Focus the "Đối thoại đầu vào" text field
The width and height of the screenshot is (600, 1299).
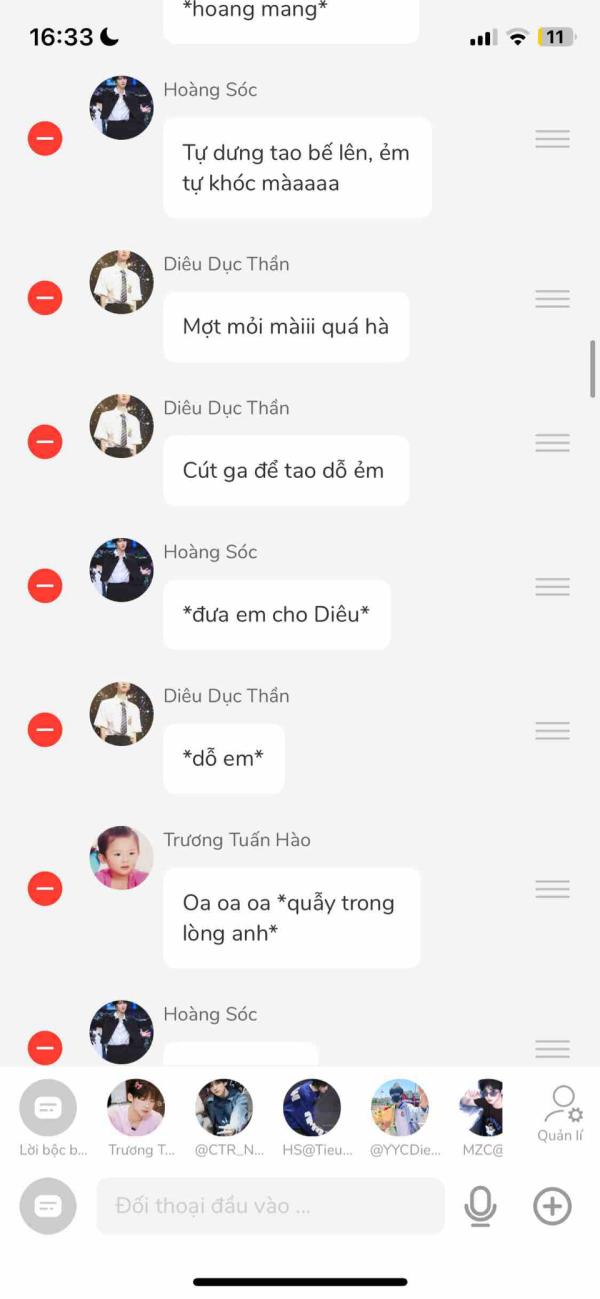coord(270,1206)
